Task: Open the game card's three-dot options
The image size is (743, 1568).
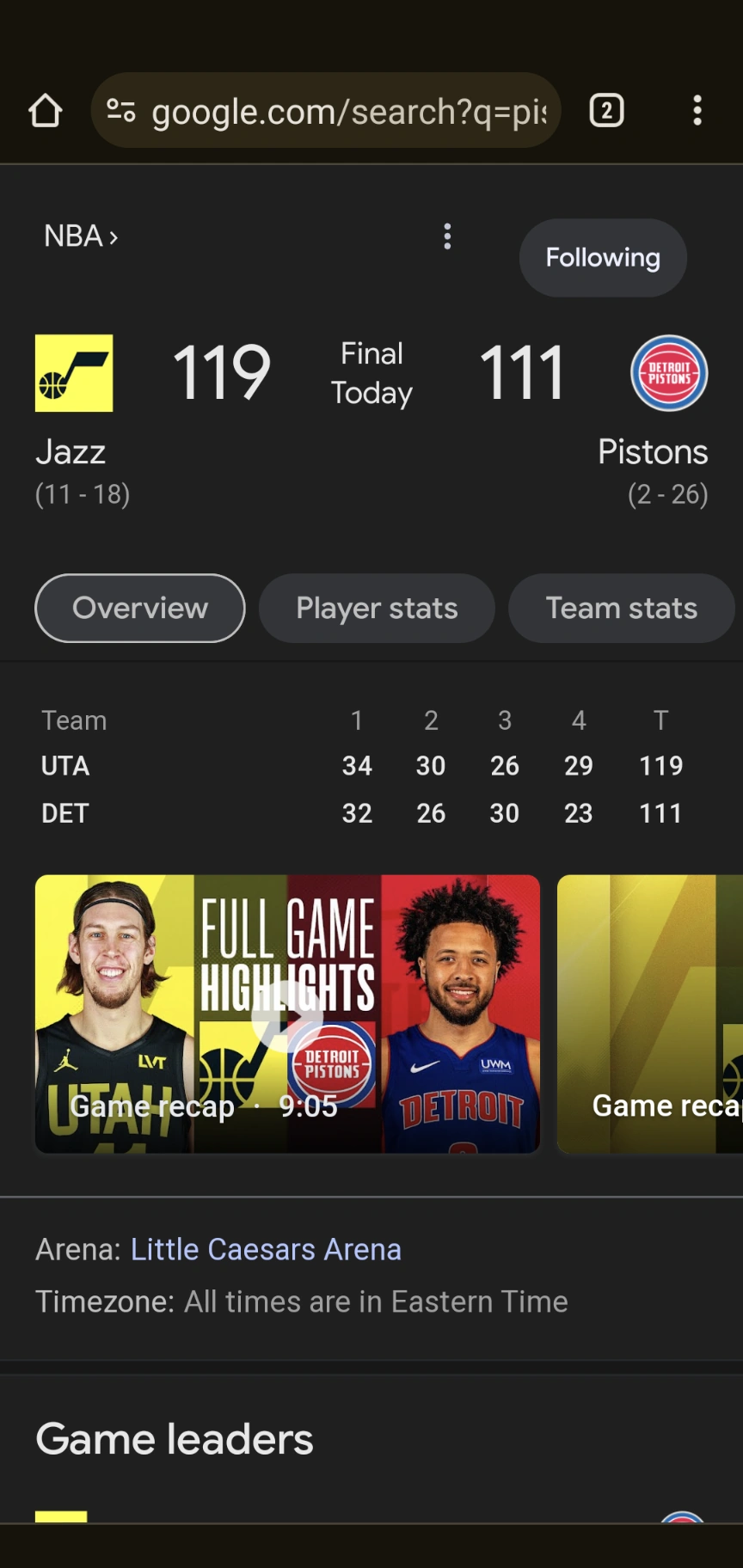Action: point(447,236)
